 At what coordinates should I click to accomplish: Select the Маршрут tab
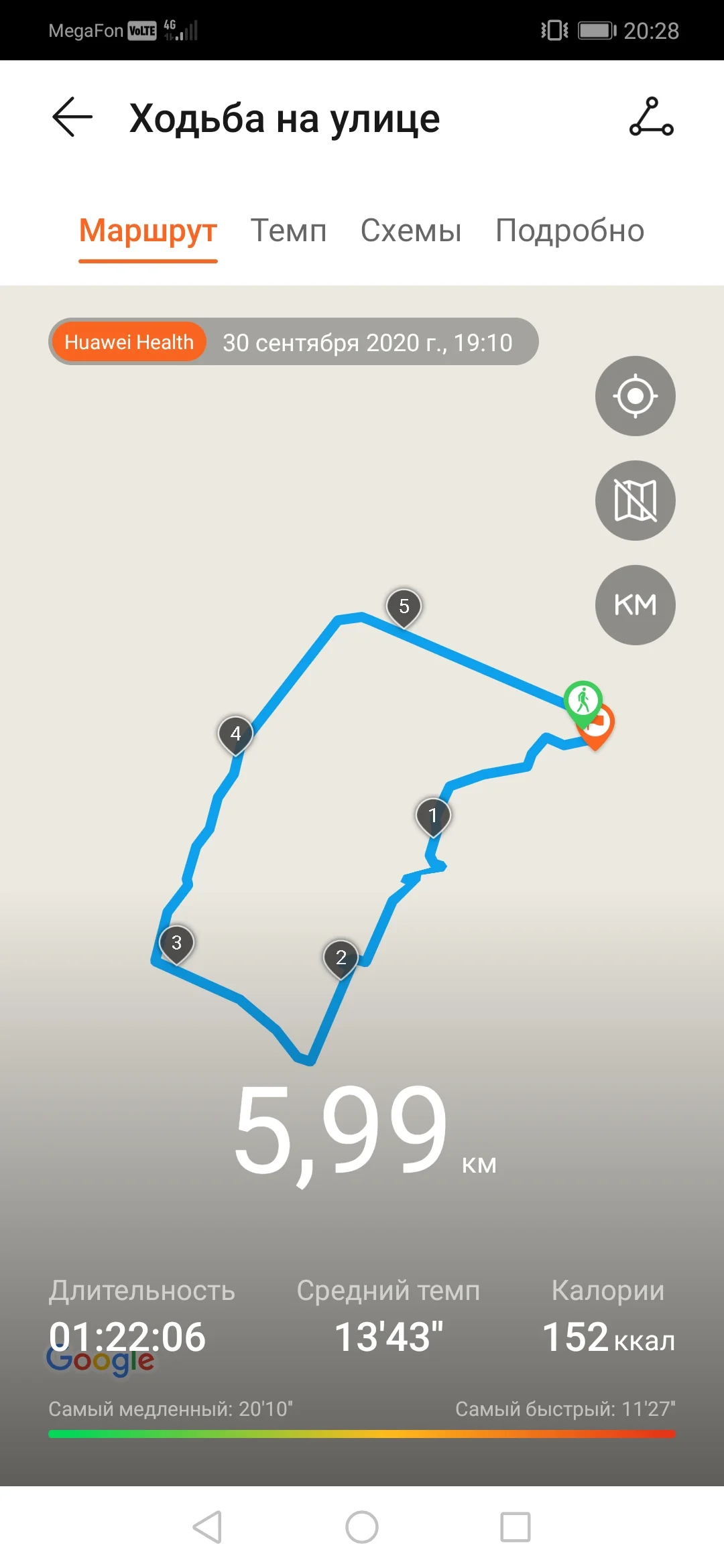pos(148,231)
